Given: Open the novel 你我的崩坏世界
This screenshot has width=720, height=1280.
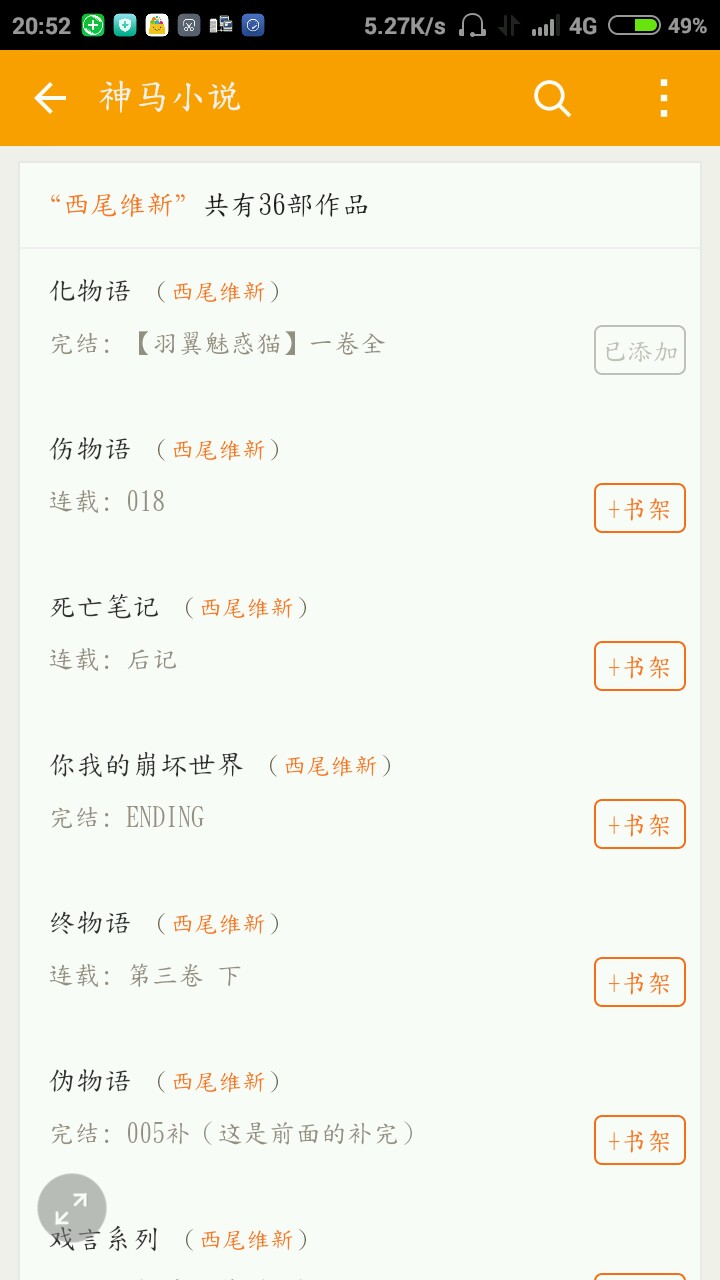Looking at the screenshot, I should (147, 765).
